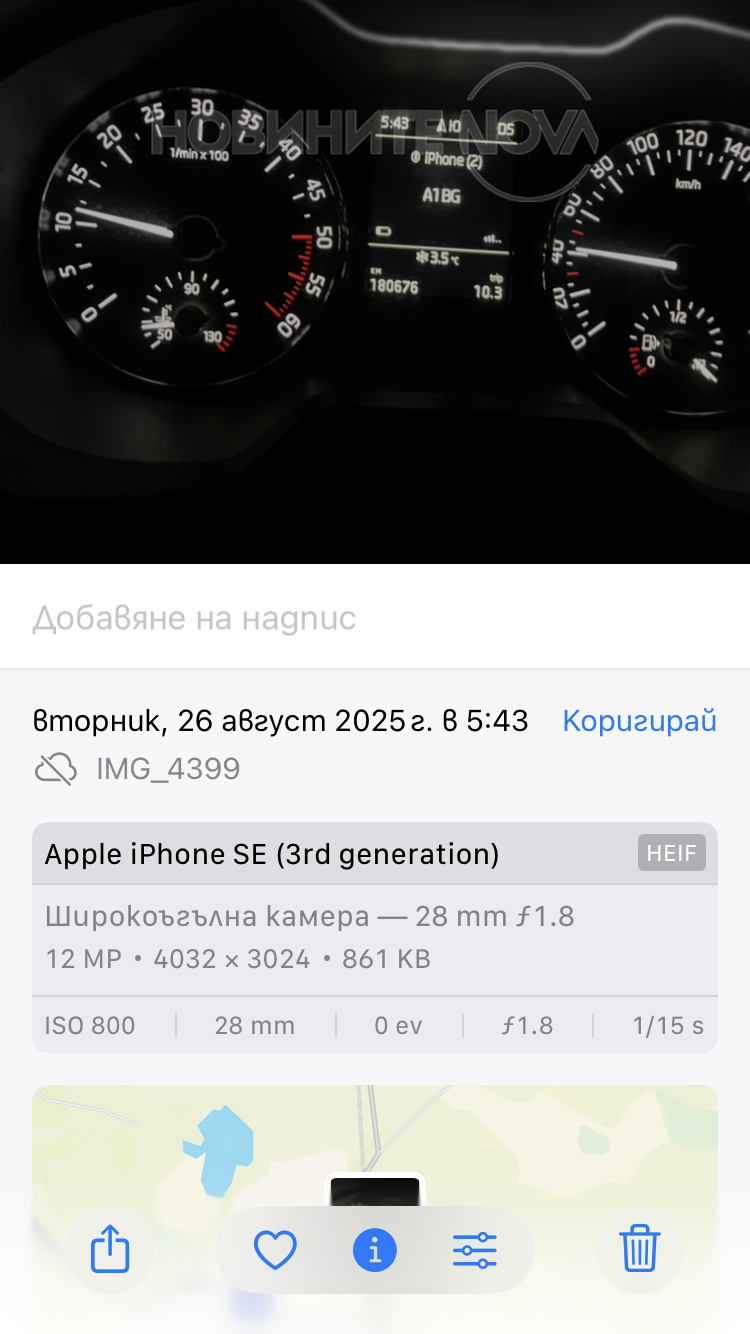
Task: View the dashboard photo full screen
Action: click(x=375, y=282)
